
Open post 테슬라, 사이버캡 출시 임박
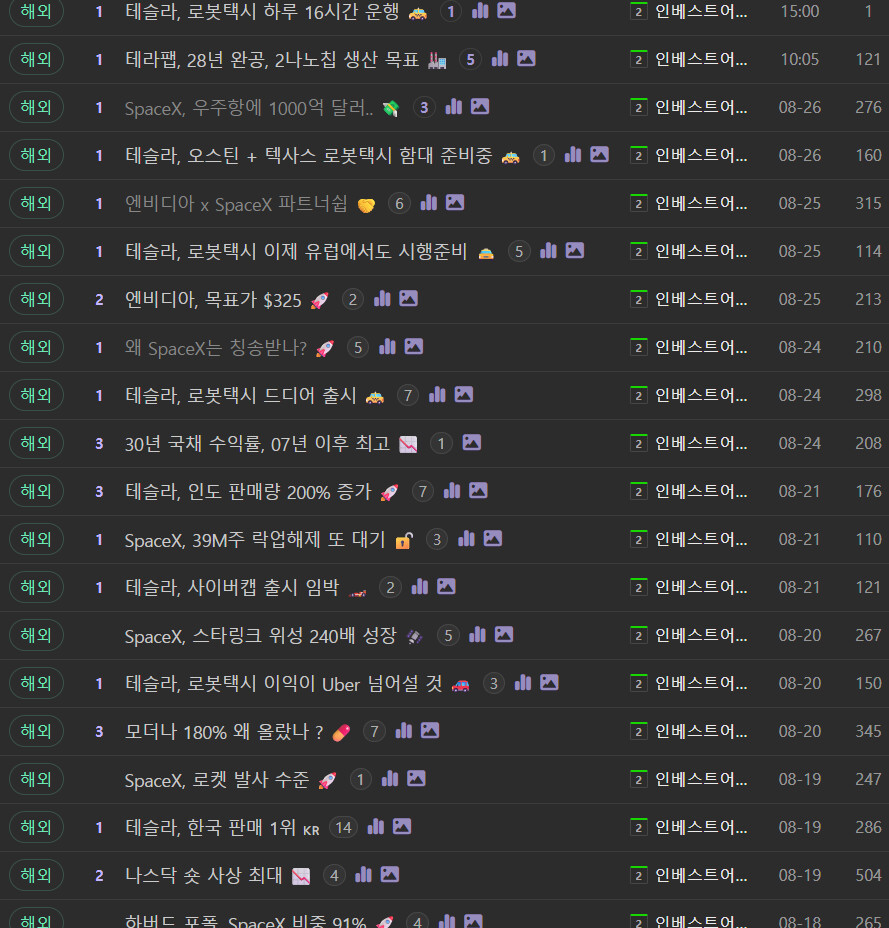pyautogui.click(x=232, y=588)
